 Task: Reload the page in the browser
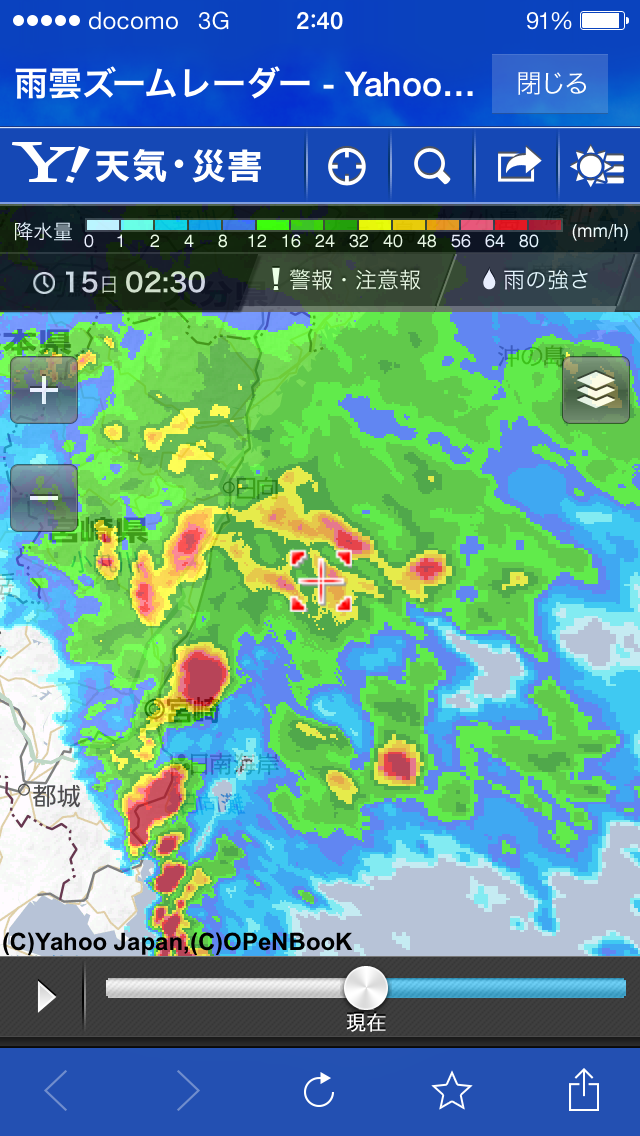(319, 1090)
